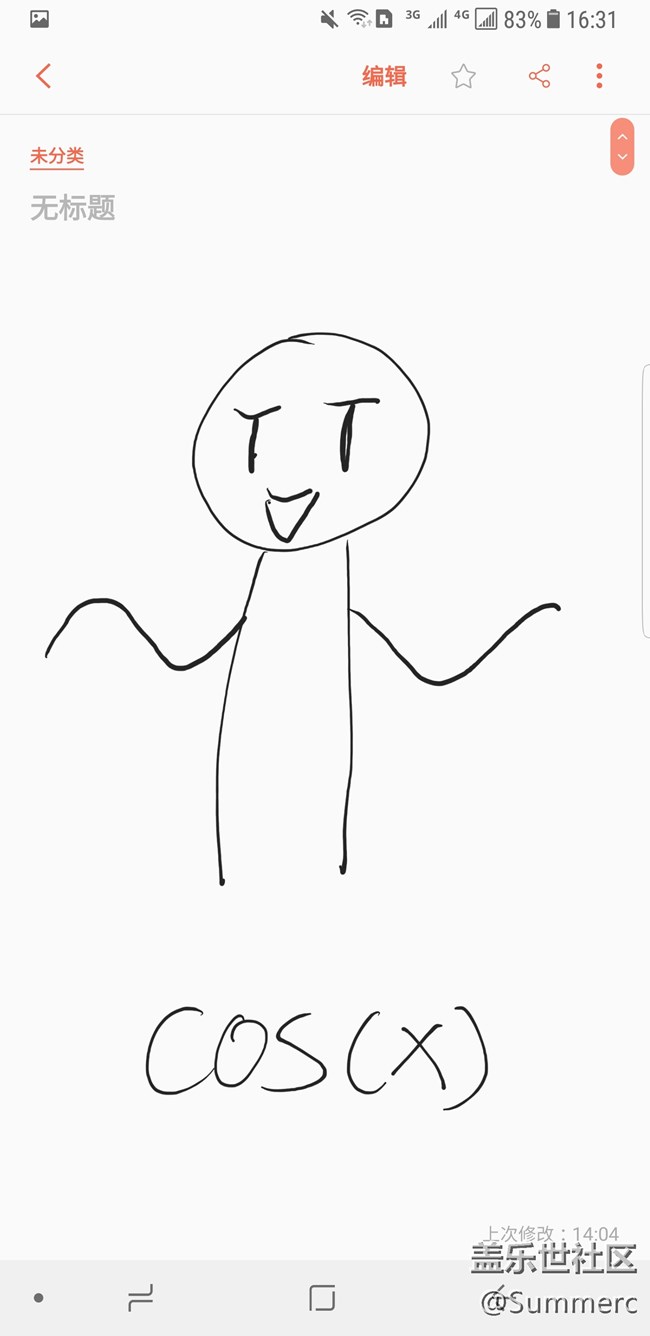Share this note

coord(539,76)
